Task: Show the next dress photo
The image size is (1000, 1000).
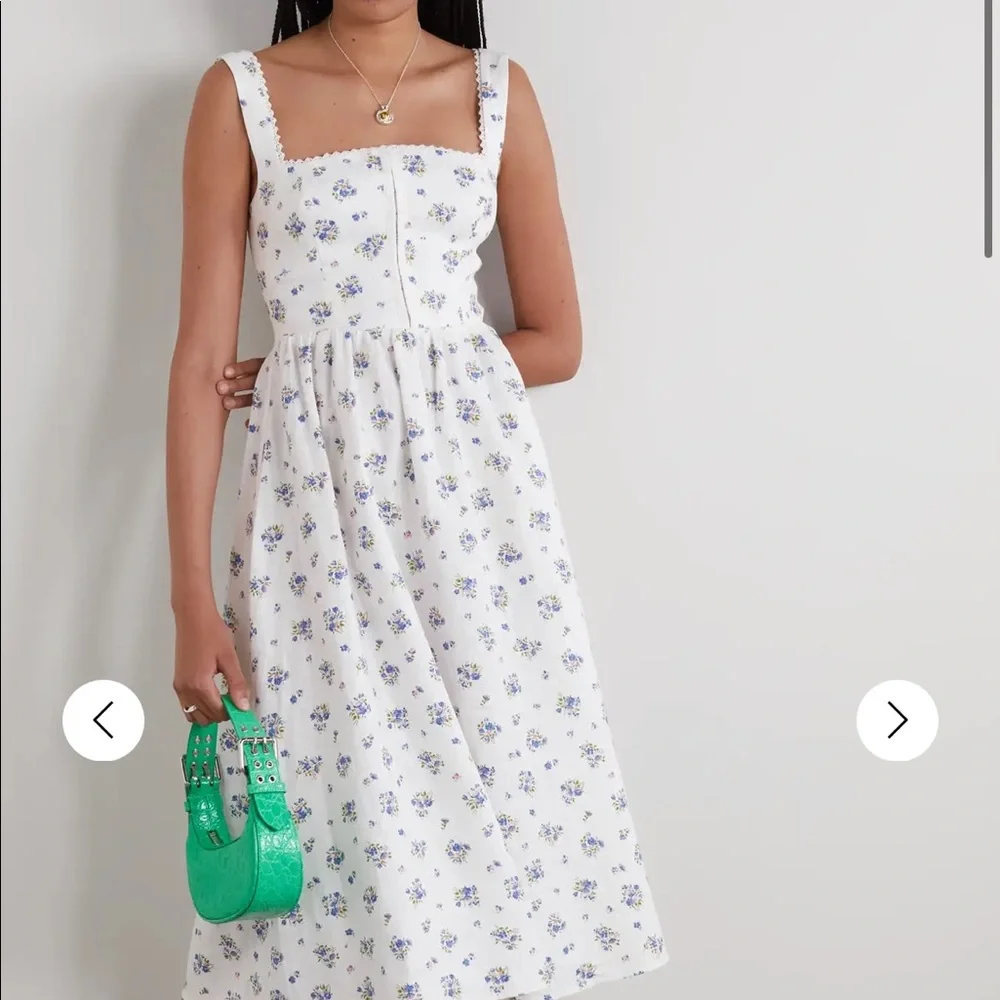Action: [897, 720]
